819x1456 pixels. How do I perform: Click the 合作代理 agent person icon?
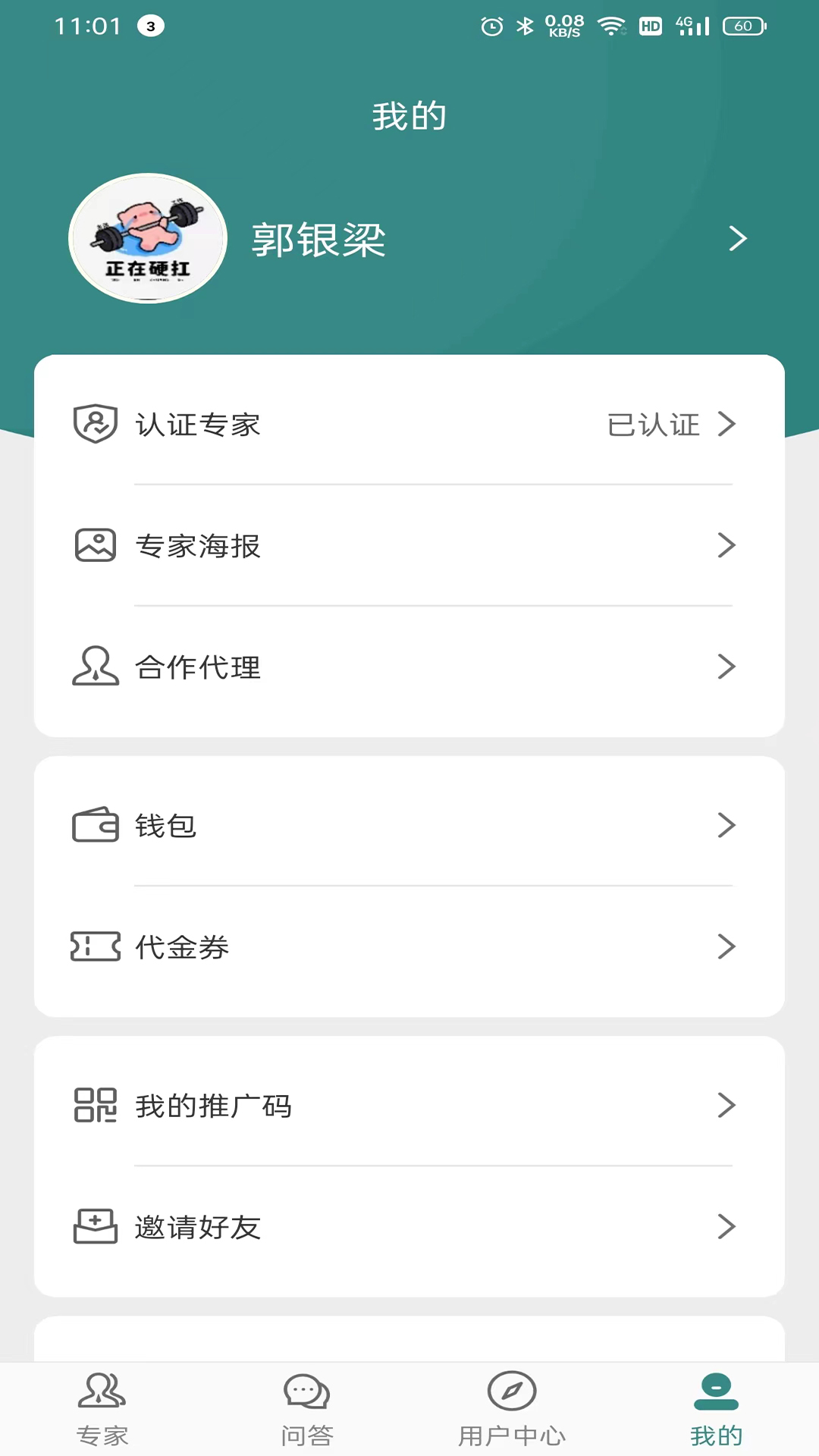click(96, 667)
